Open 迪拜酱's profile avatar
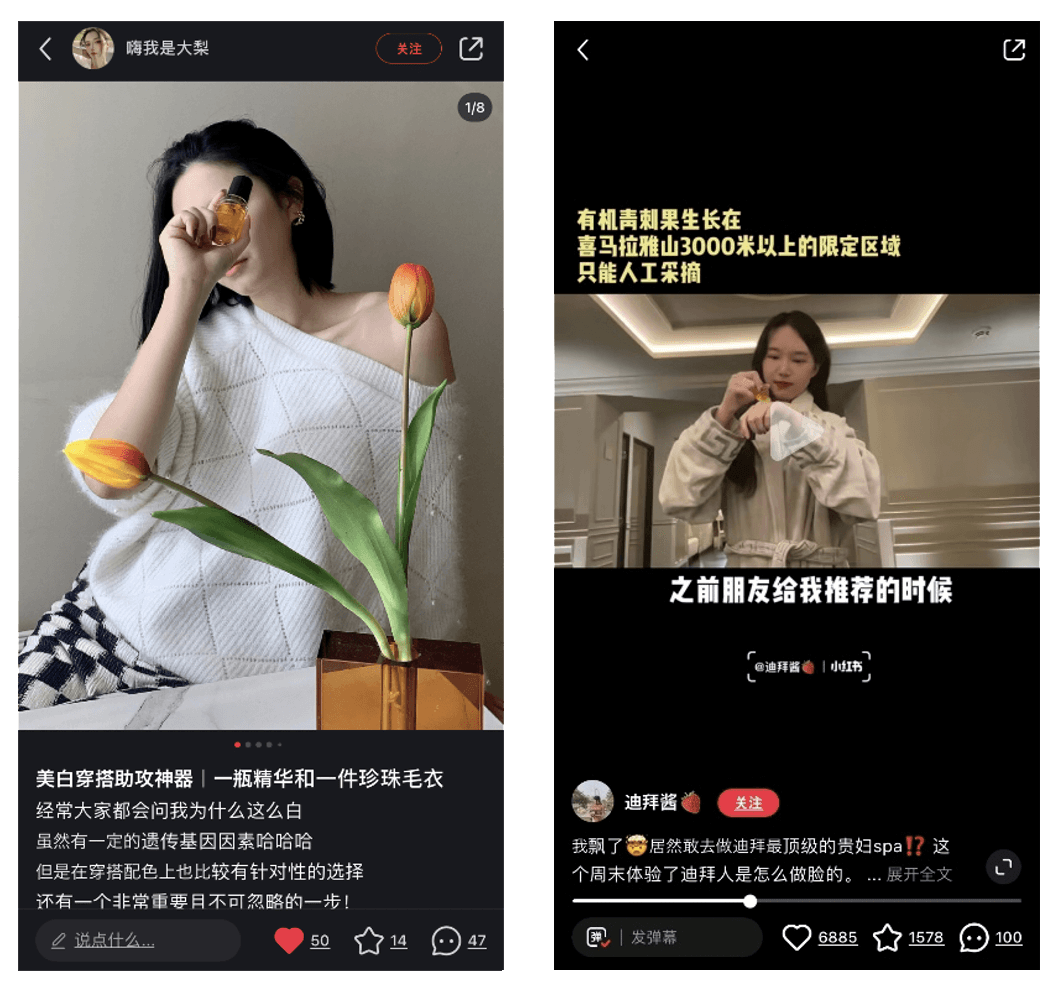1060x1000 pixels. tap(592, 802)
